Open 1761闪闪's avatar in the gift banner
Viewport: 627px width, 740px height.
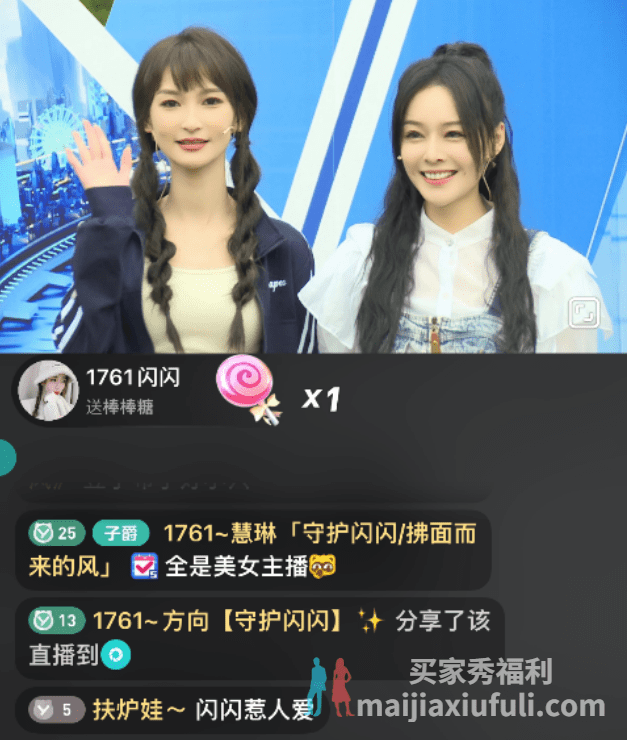[46, 390]
